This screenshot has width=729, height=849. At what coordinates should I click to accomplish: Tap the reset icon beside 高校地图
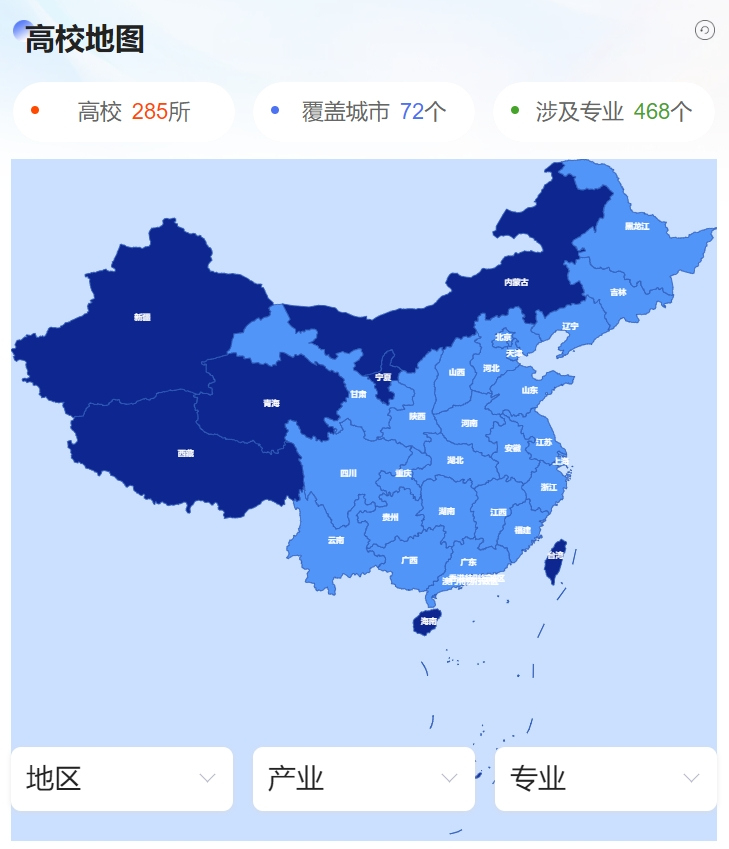point(705,31)
